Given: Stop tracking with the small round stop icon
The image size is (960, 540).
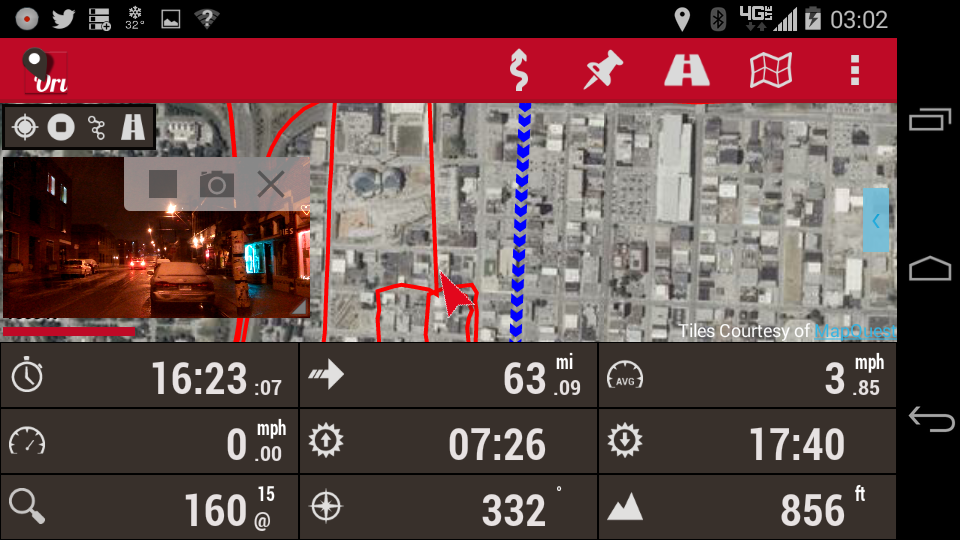Looking at the screenshot, I should click(61, 127).
